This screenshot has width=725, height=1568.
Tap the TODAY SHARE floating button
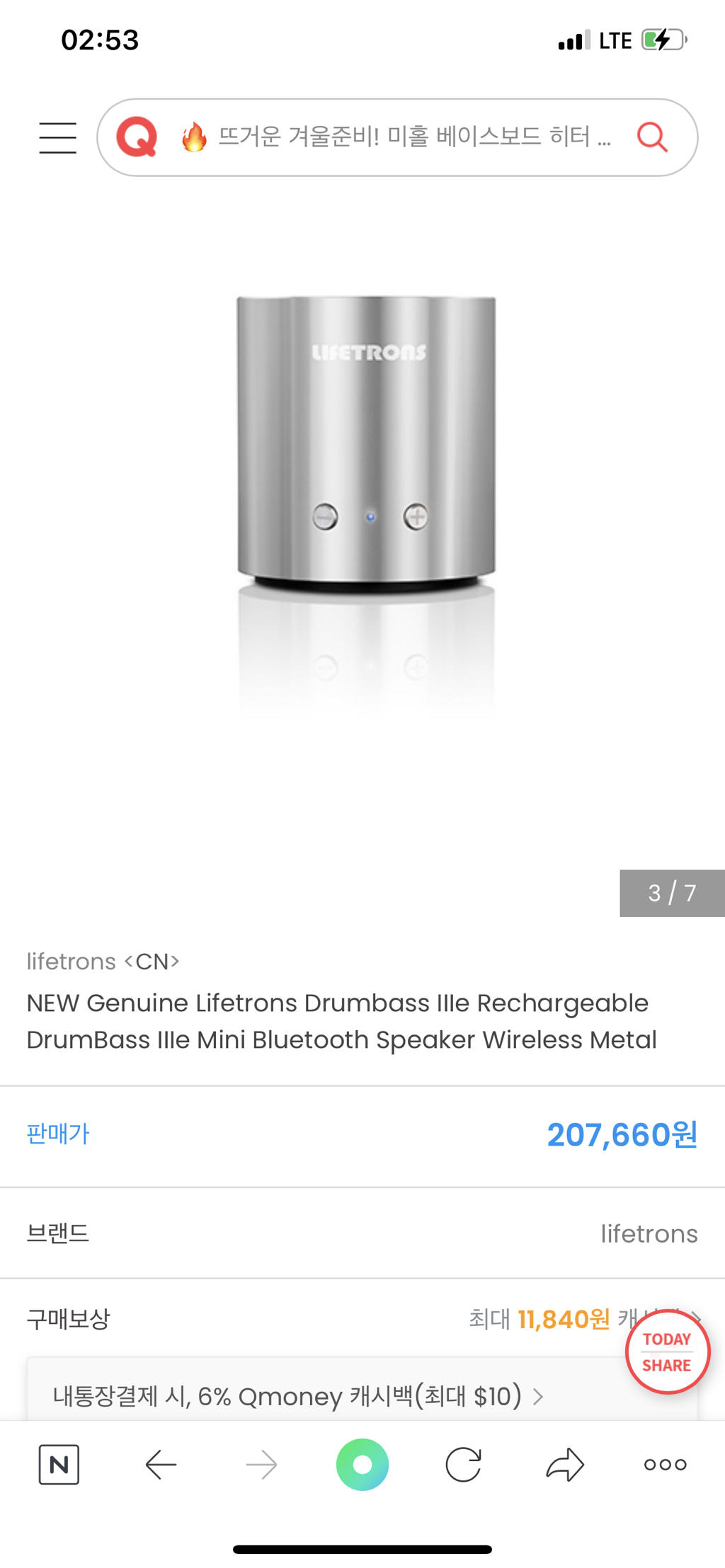click(x=667, y=1351)
